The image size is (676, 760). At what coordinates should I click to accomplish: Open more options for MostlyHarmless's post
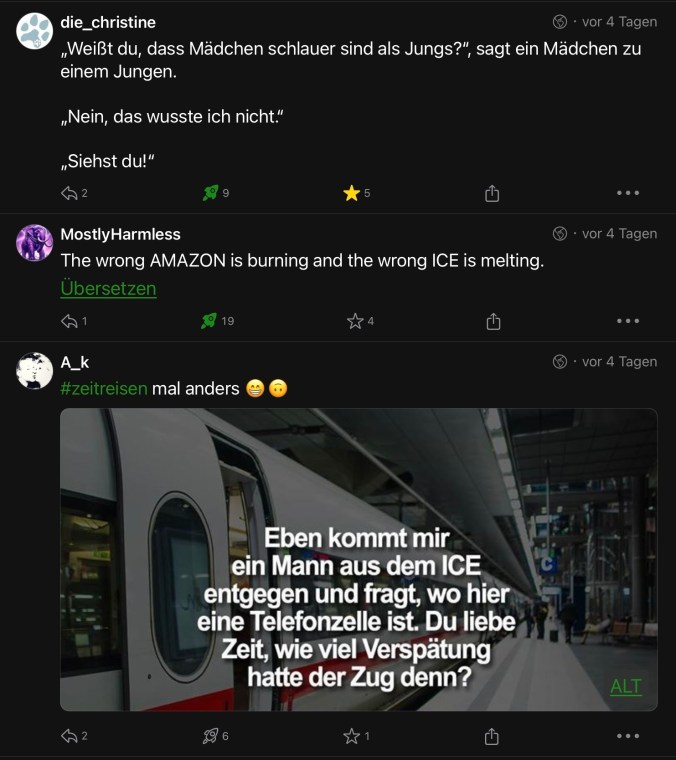[628, 321]
